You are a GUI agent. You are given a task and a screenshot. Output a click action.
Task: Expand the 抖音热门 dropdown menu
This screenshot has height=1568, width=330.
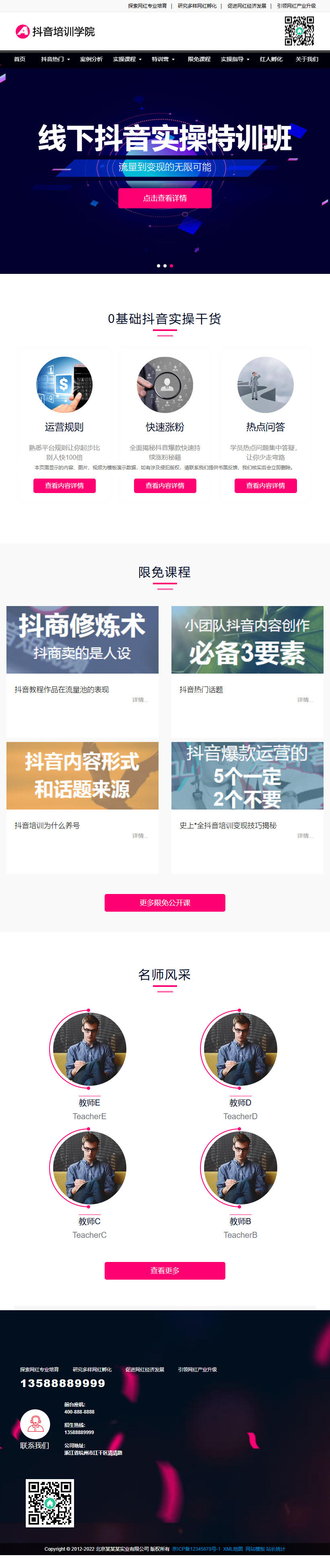(x=56, y=59)
